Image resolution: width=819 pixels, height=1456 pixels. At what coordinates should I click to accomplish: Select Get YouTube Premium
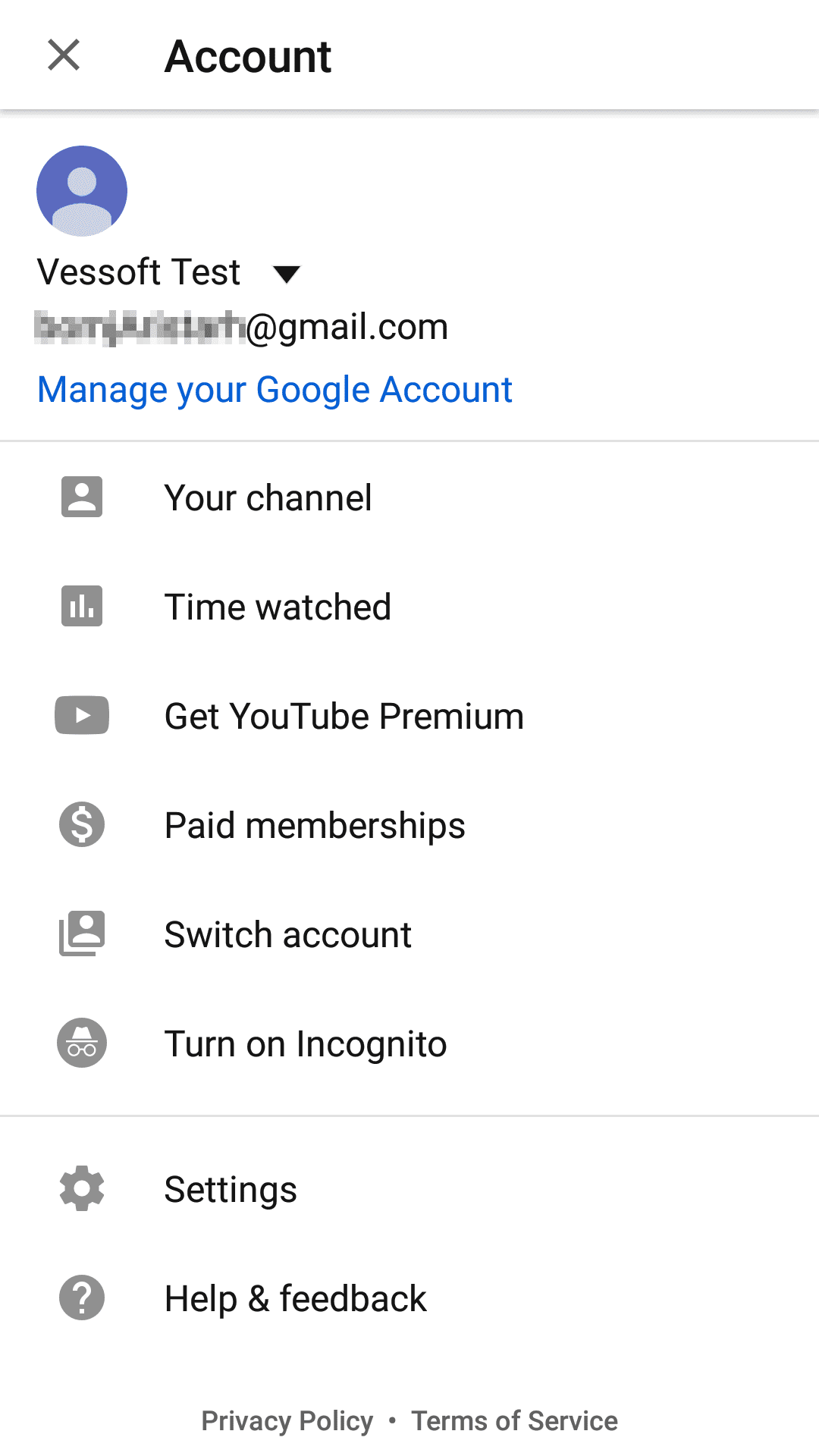409,717
